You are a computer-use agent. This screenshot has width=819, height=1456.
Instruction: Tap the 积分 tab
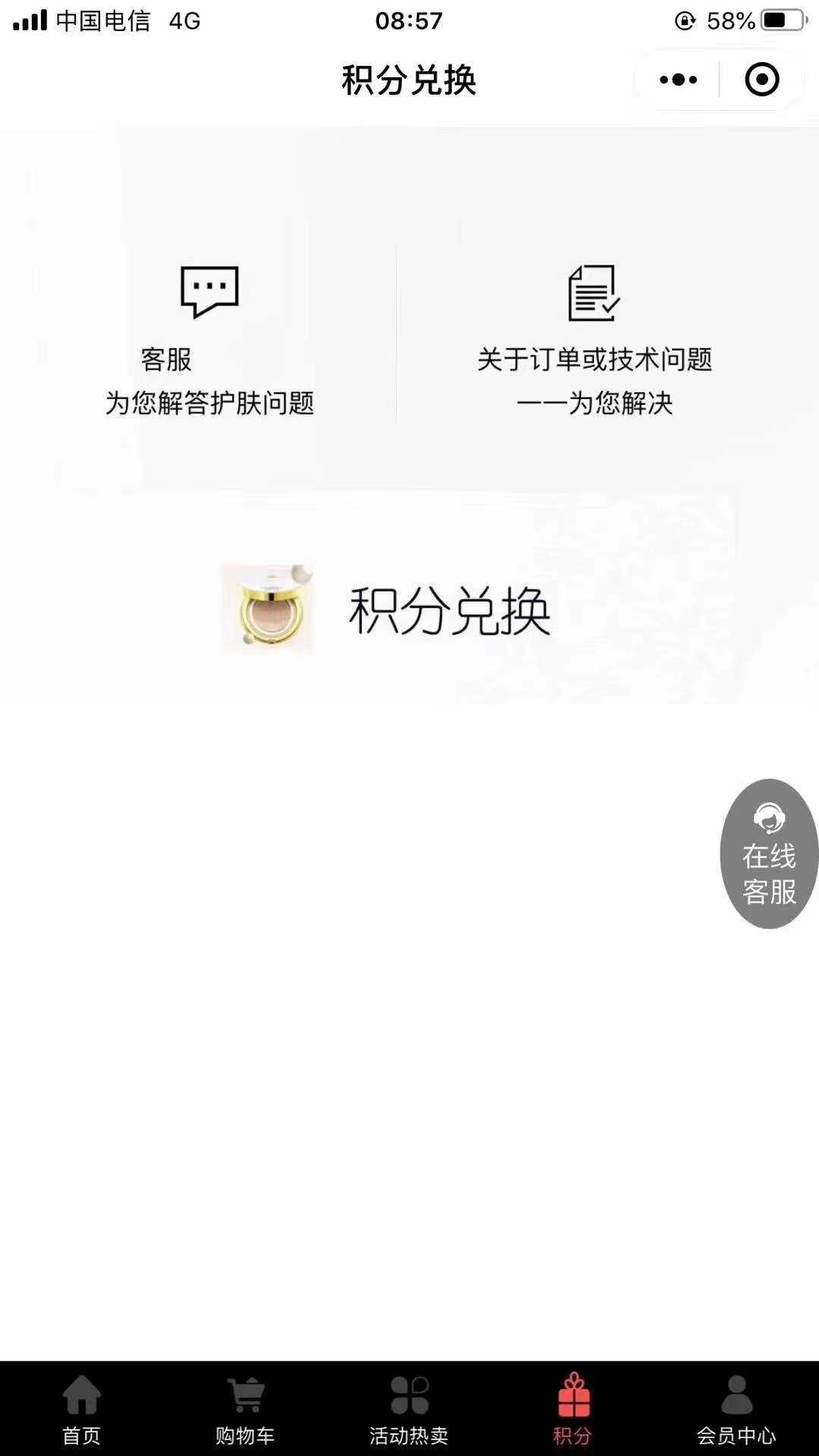pyautogui.click(x=573, y=1409)
